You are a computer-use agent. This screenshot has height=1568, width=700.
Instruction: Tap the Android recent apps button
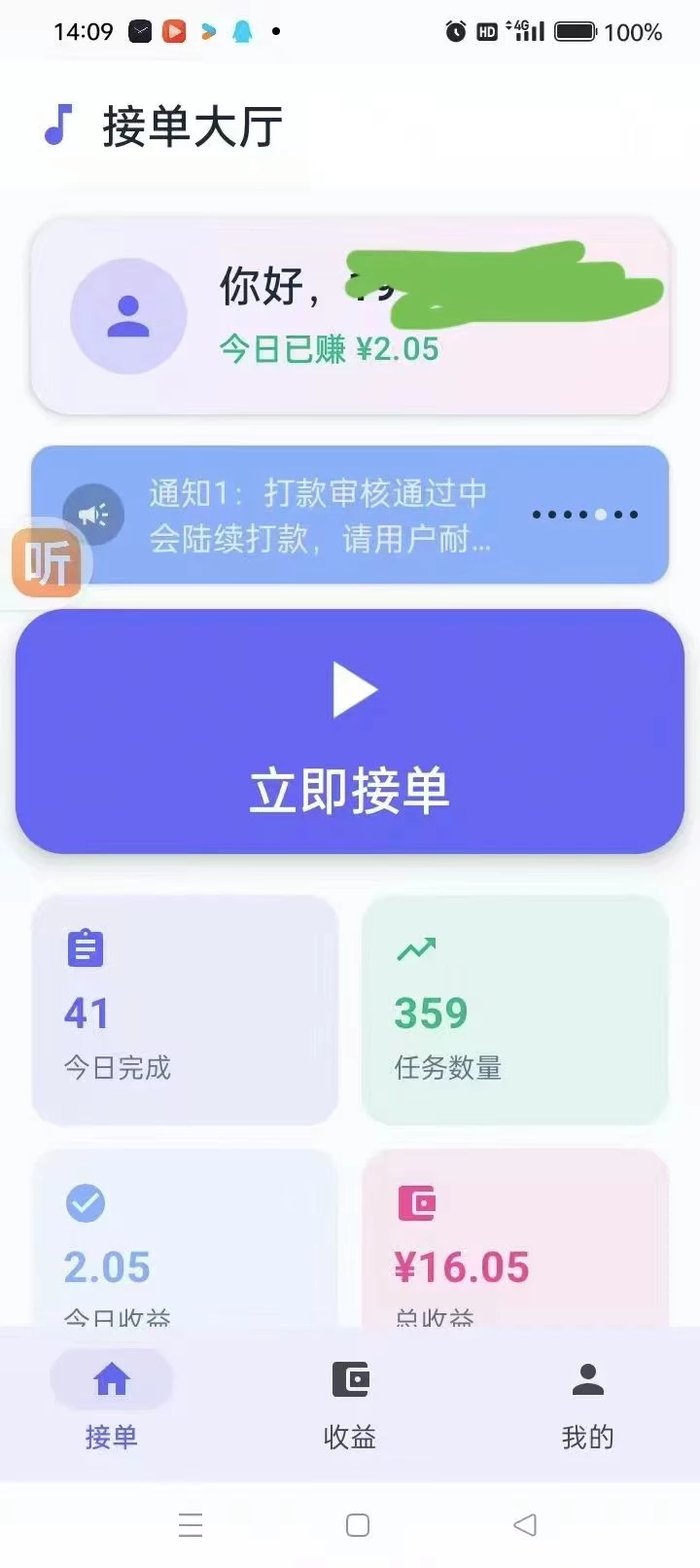[191, 1524]
